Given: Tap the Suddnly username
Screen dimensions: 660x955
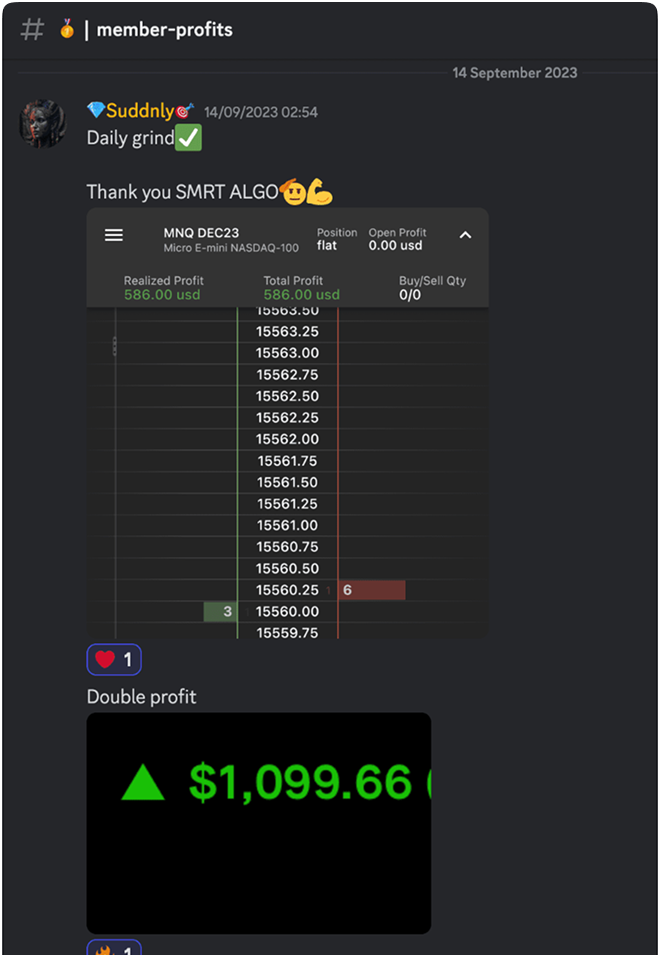Looking at the screenshot, I should tap(140, 111).
